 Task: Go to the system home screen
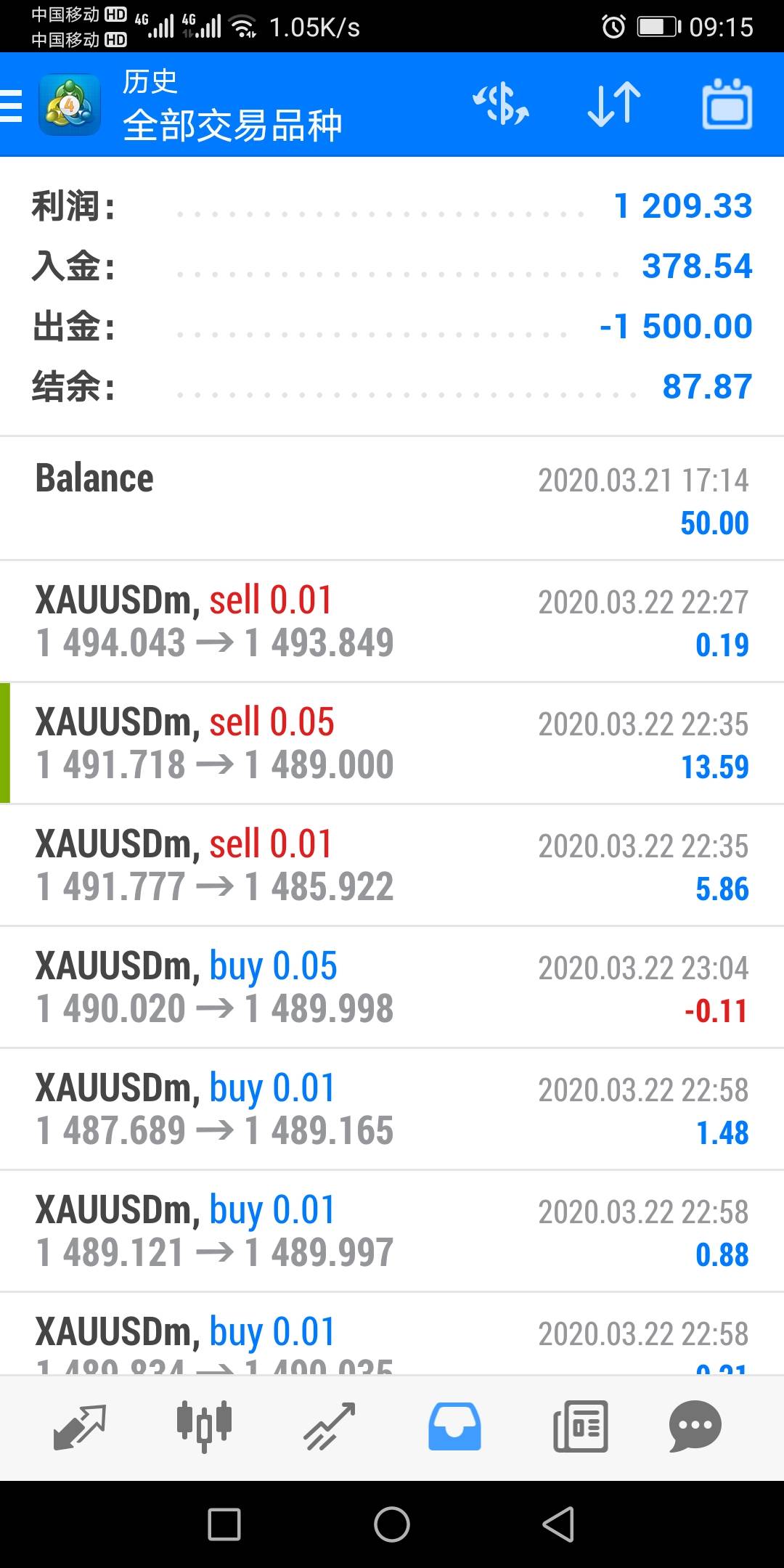tap(392, 1524)
